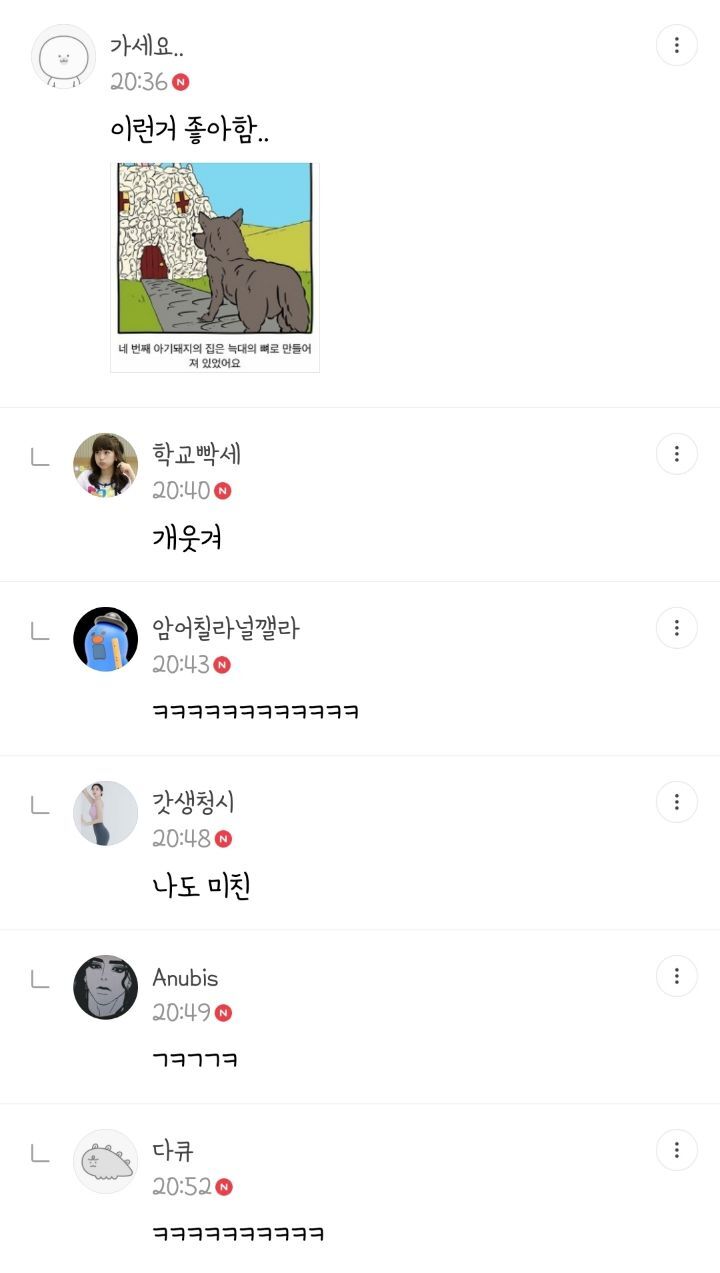Tap 학교빡세's profile avatar
Viewport: 720px width, 1273px height.
click(105, 465)
